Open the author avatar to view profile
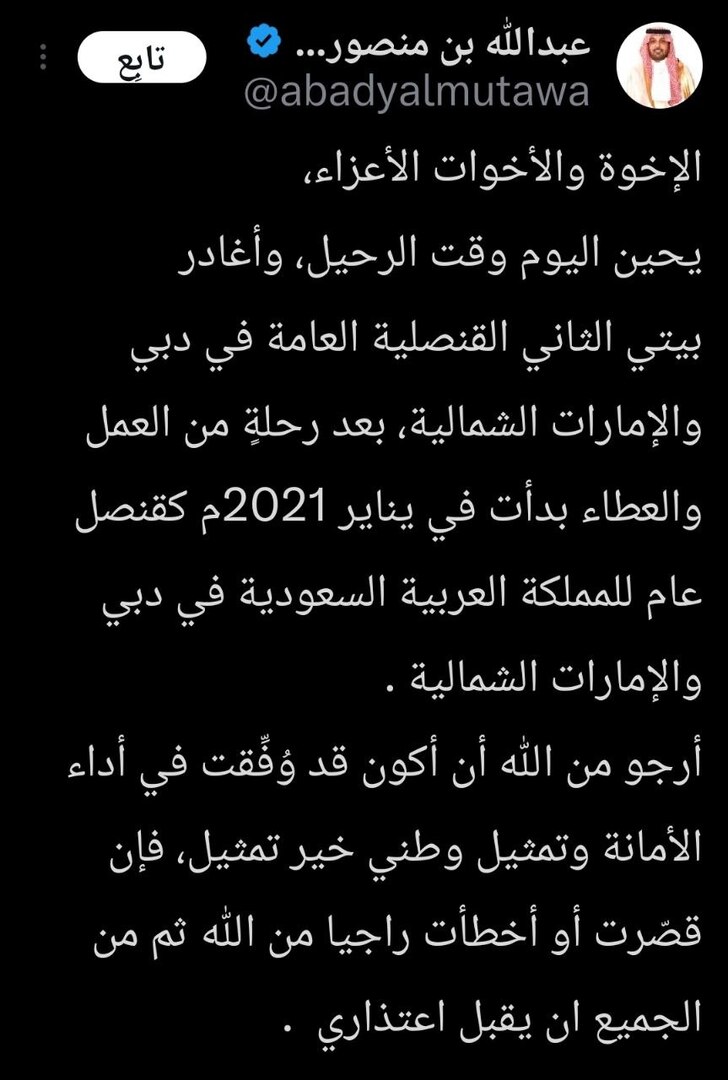728x1080 pixels. click(x=660, y=63)
